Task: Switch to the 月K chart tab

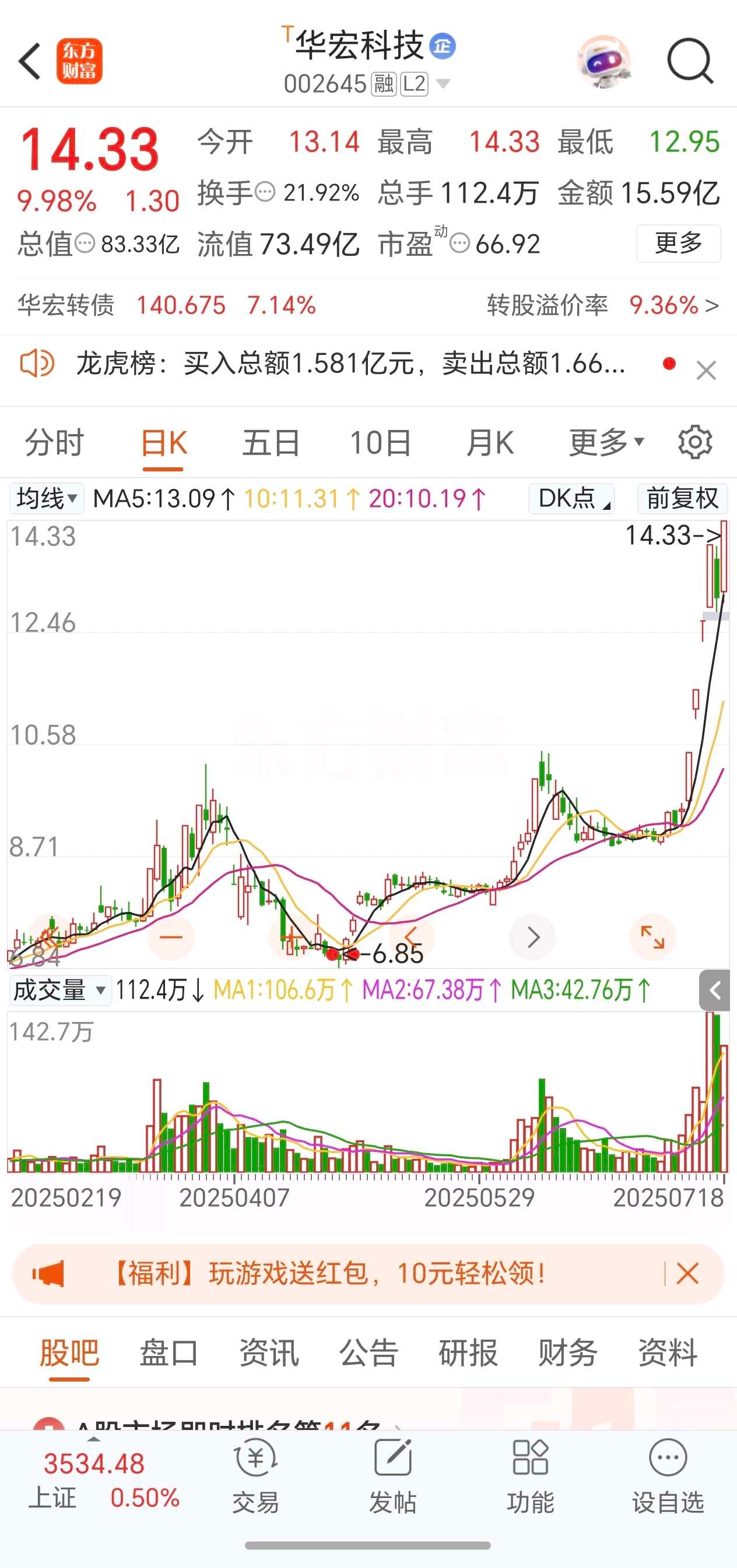Action: click(x=490, y=442)
